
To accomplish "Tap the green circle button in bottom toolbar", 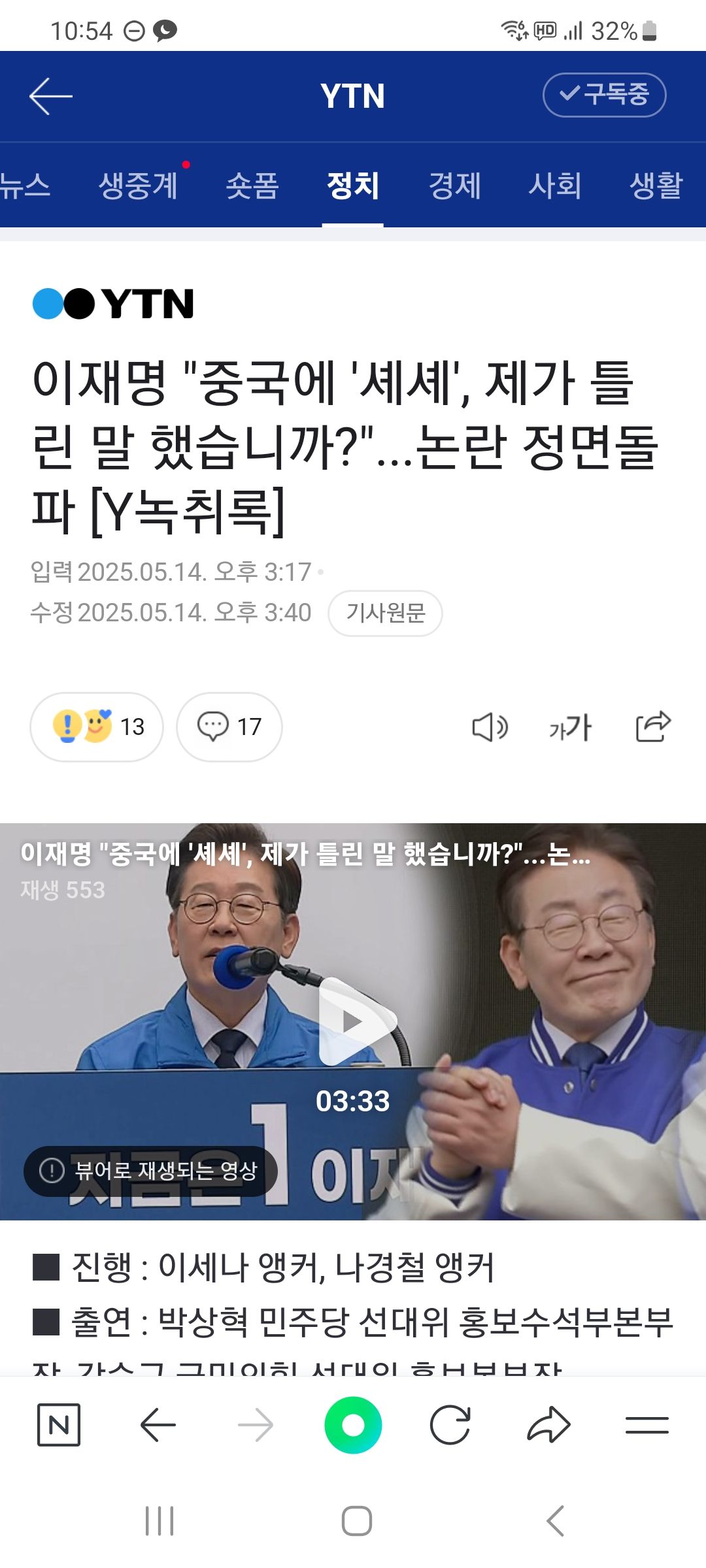I will point(353,1425).
